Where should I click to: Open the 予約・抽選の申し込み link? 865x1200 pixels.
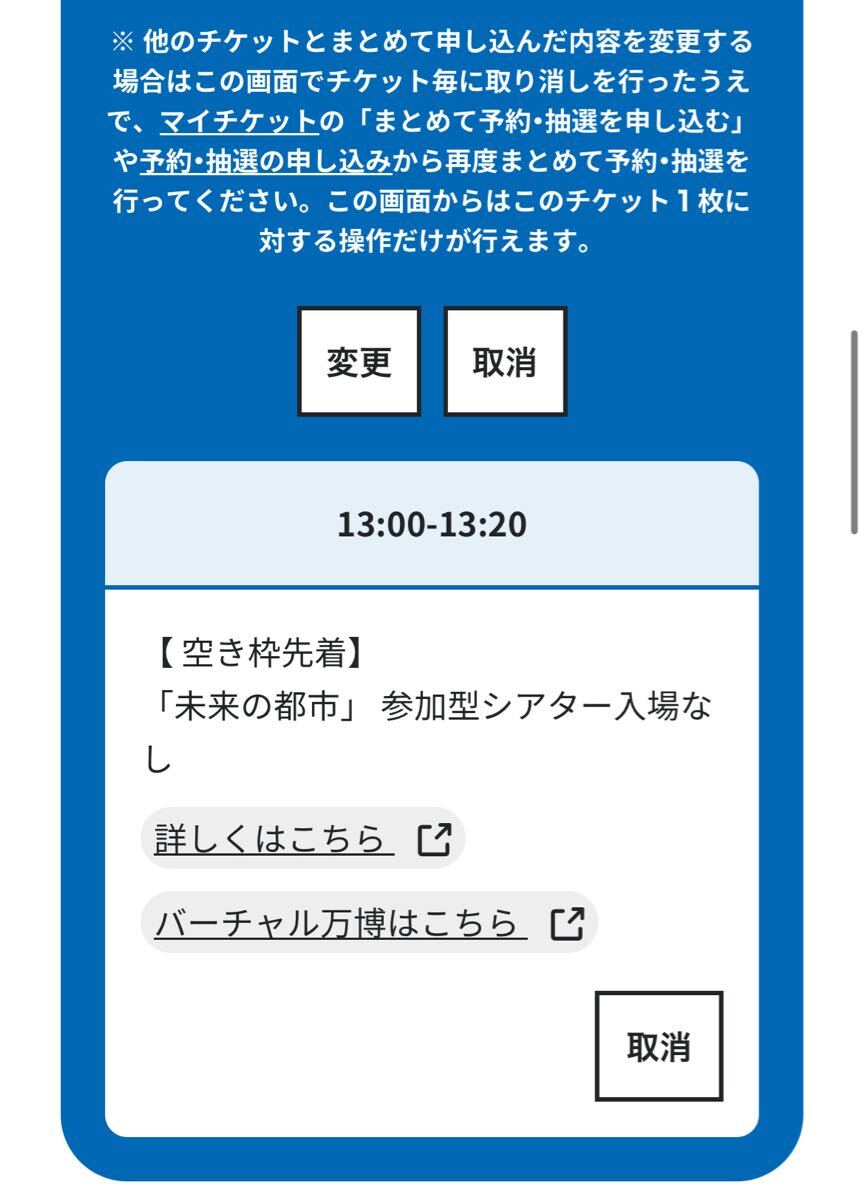pos(265,161)
